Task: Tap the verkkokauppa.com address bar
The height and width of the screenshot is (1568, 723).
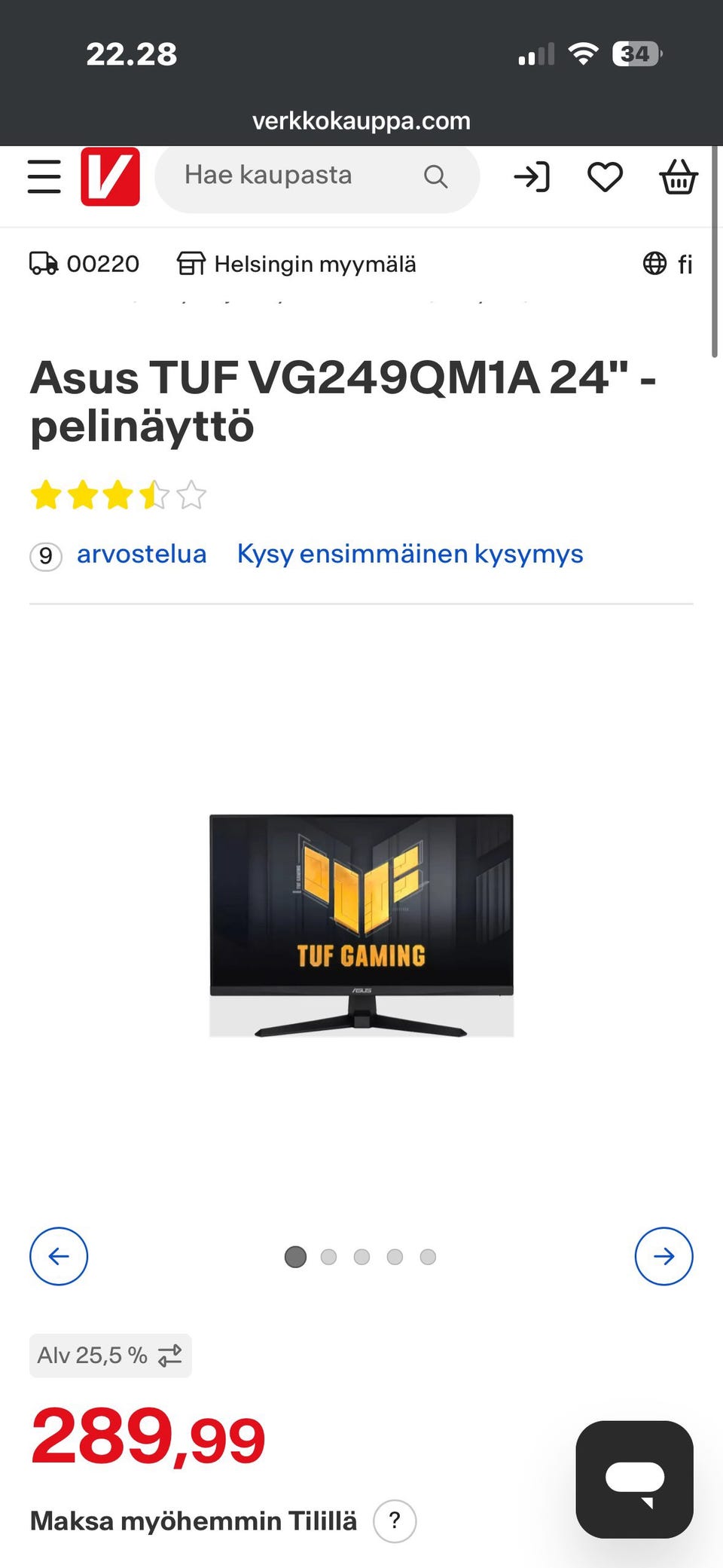Action: click(x=361, y=121)
